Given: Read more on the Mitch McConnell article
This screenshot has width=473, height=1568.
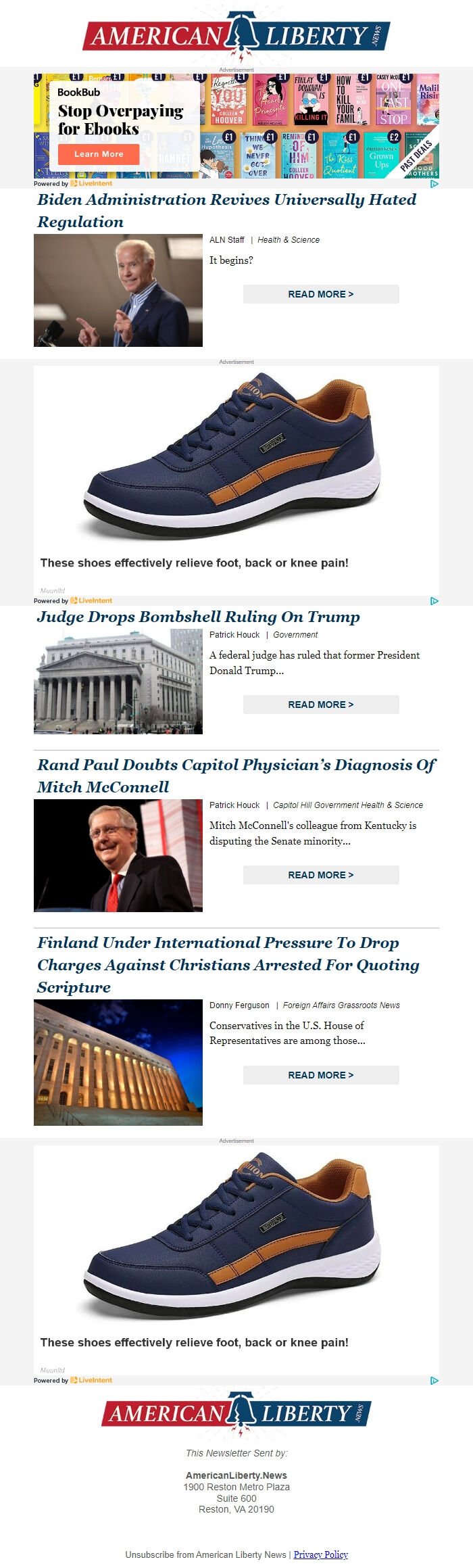Looking at the screenshot, I should [321, 875].
